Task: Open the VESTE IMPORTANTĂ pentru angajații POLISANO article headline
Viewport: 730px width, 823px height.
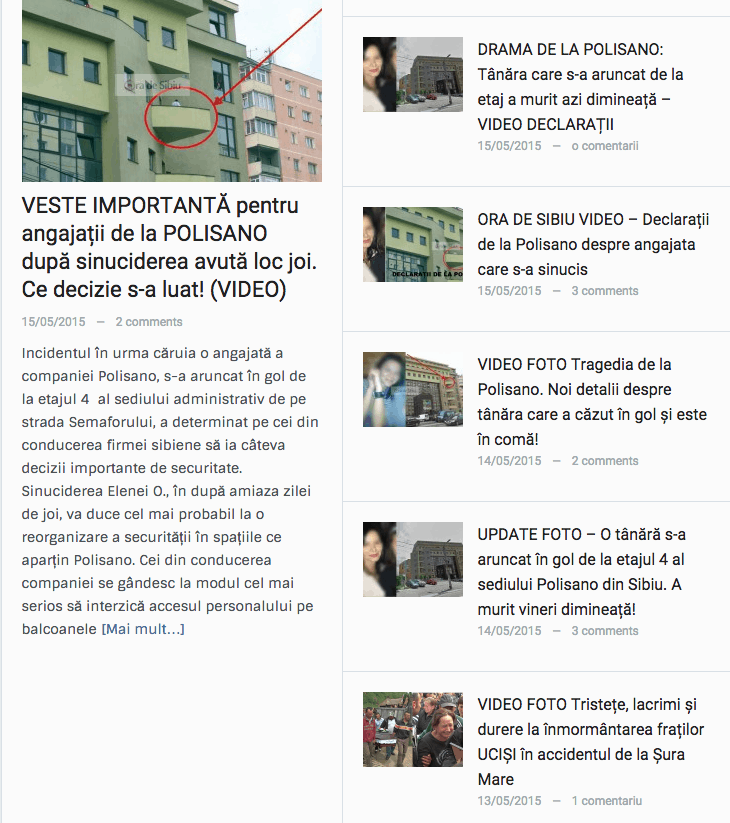Action: click(160, 248)
